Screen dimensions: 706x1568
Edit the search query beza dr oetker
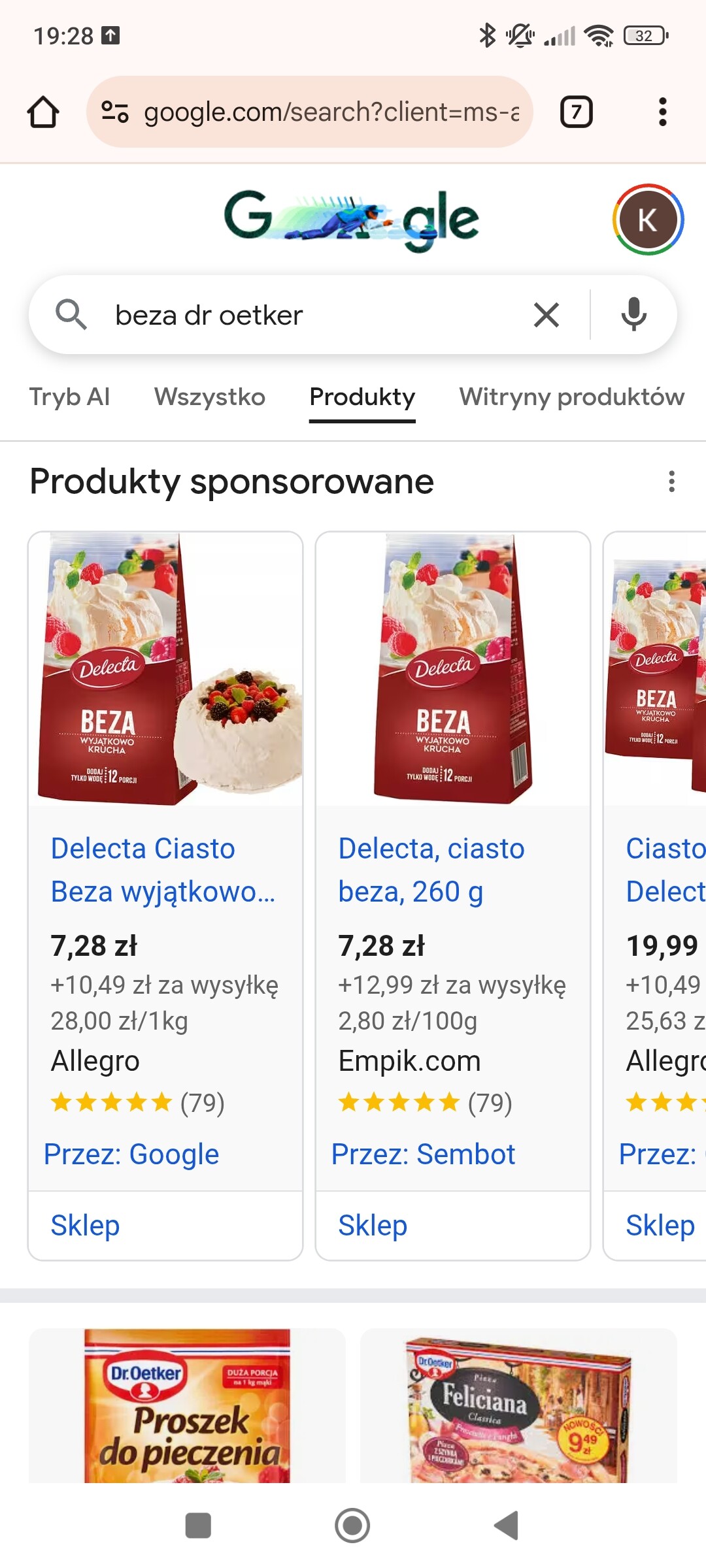pyautogui.click(x=314, y=315)
